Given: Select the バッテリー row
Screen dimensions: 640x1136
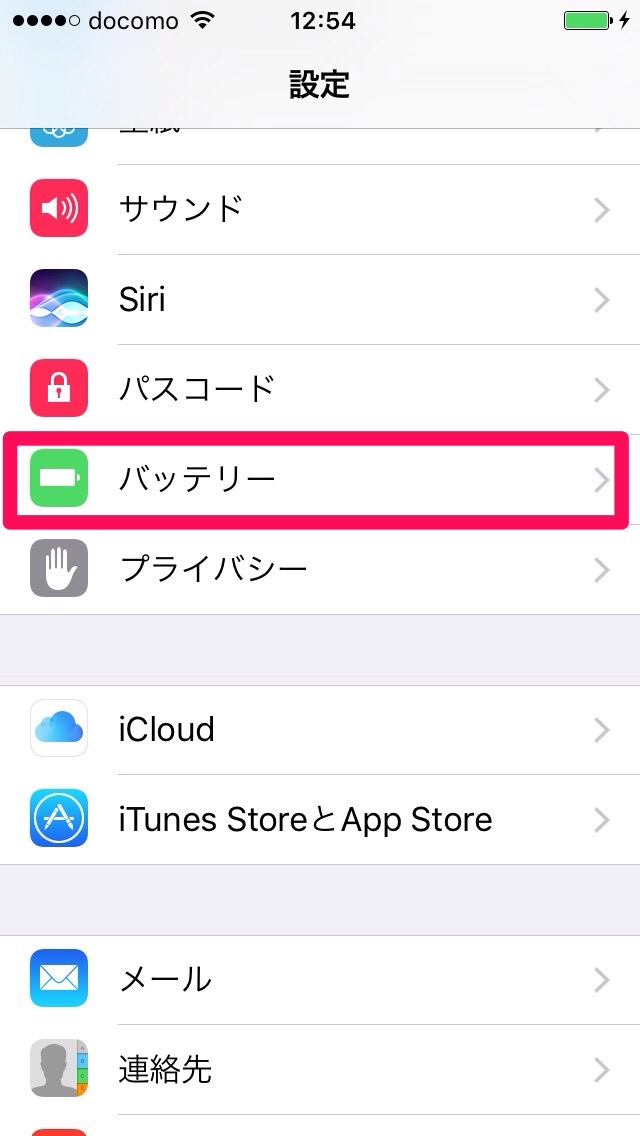Looking at the screenshot, I should (x=320, y=480).
